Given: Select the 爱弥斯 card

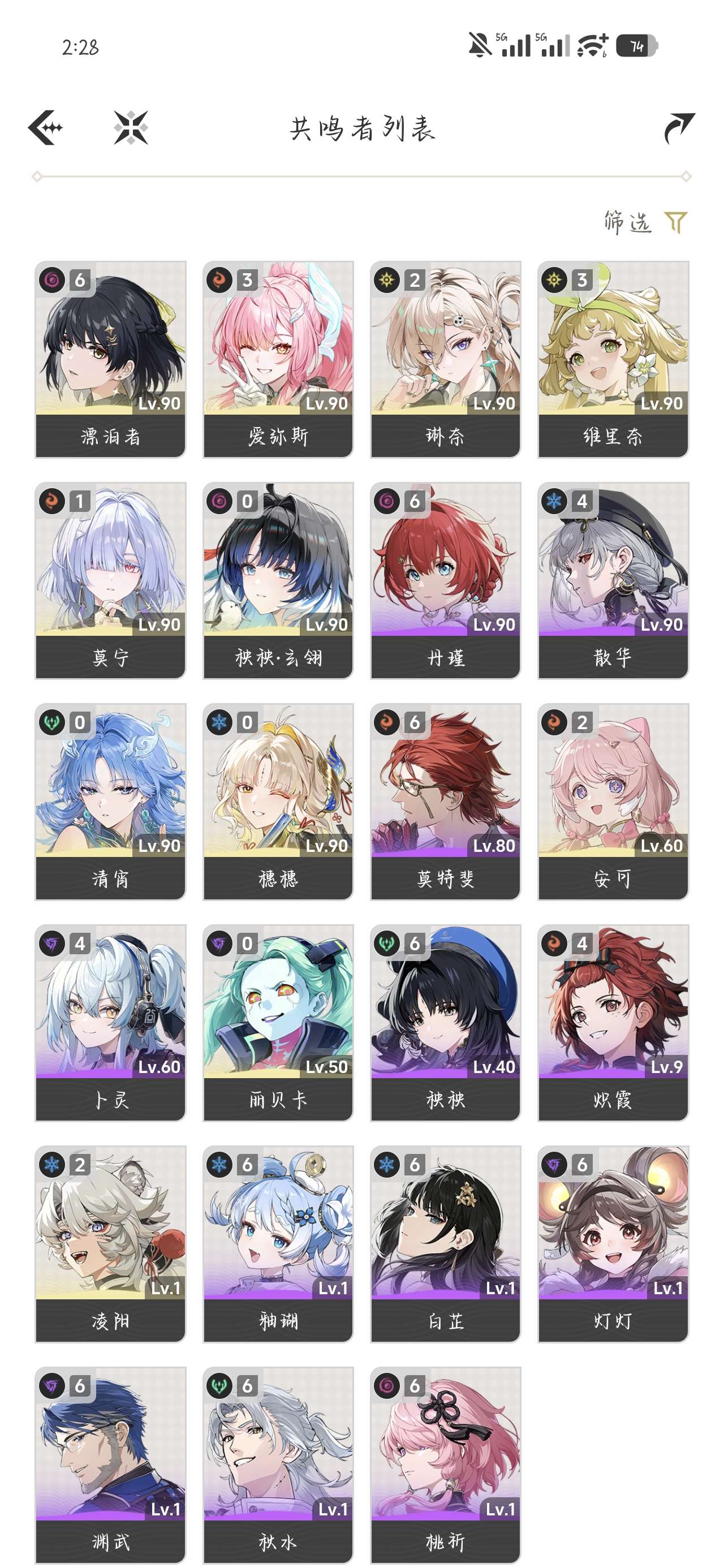Looking at the screenshot, I should pos(278,359).
